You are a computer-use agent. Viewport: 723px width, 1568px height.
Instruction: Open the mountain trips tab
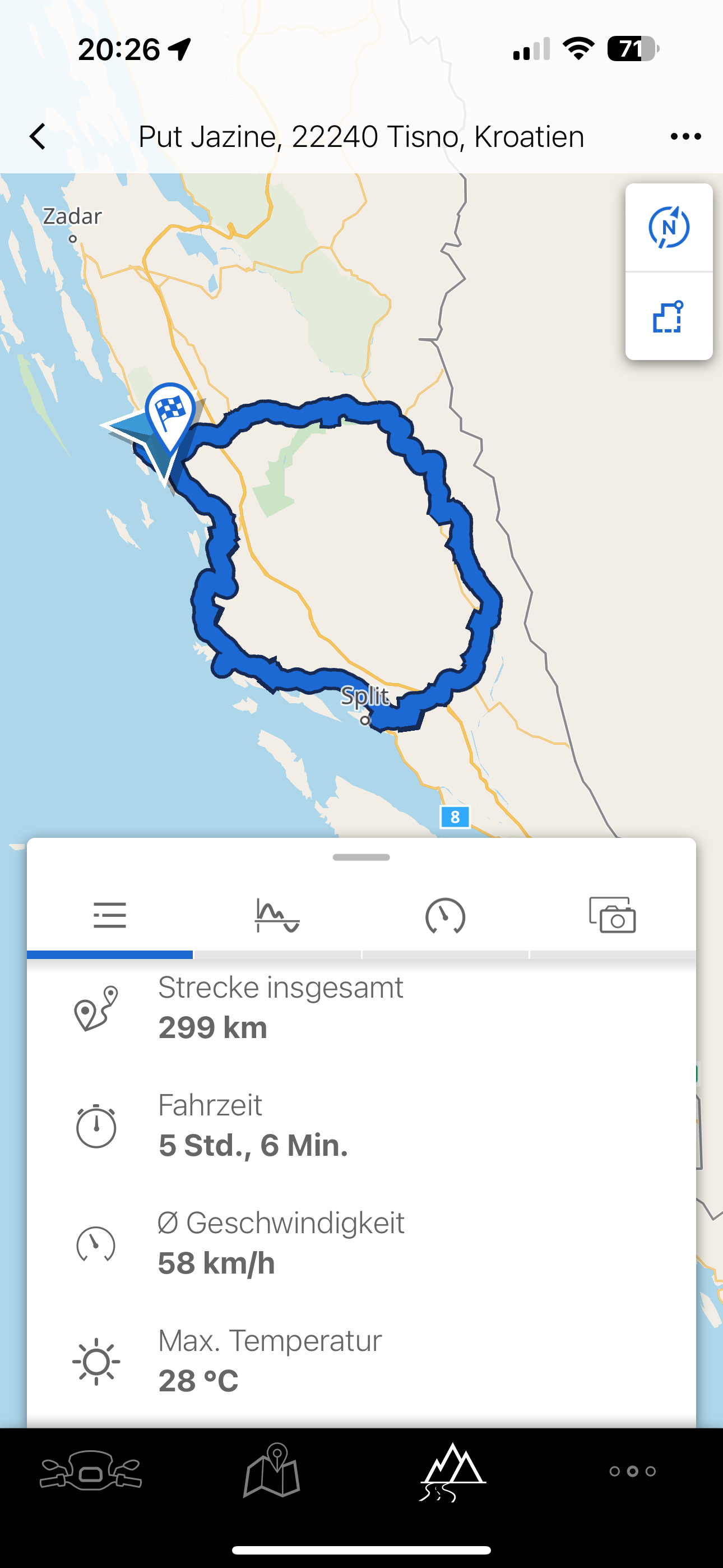point(452,1472)
